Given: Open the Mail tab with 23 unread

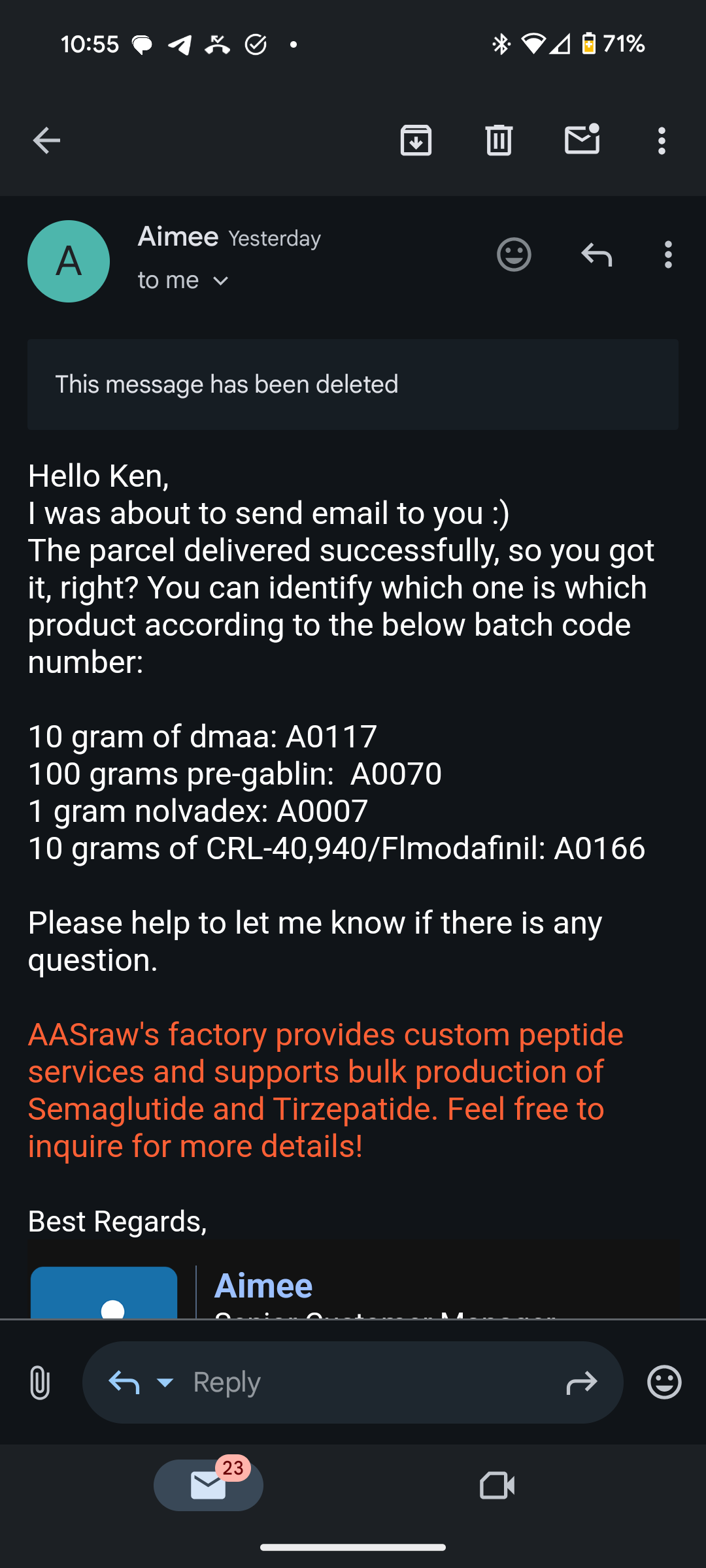Looking at the screenshot, I should (208, 1485).
